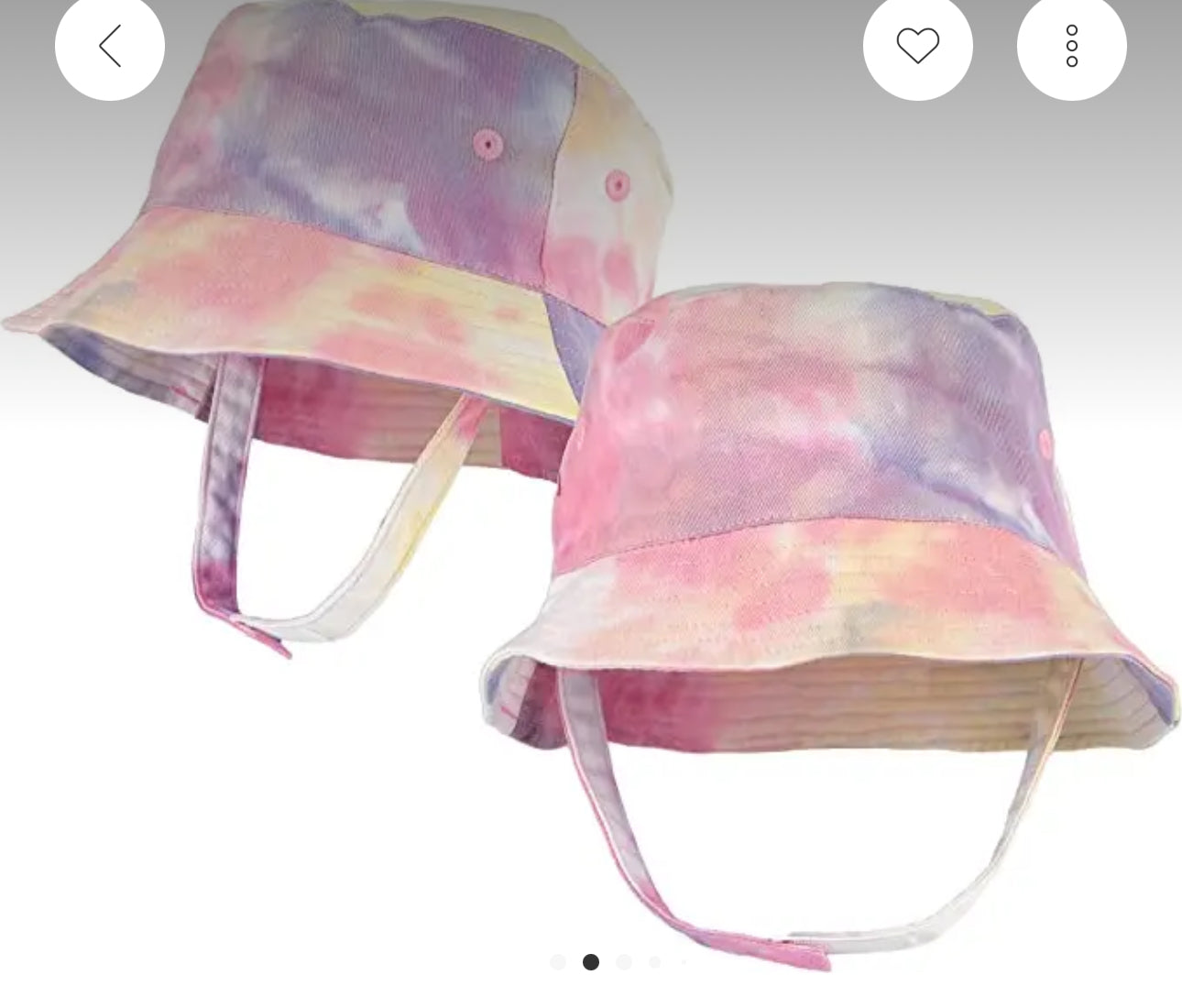Viewport: 1182px width, 1008px height.
Task: Open the three-dot overflow menu
Action: point(1071,46)
